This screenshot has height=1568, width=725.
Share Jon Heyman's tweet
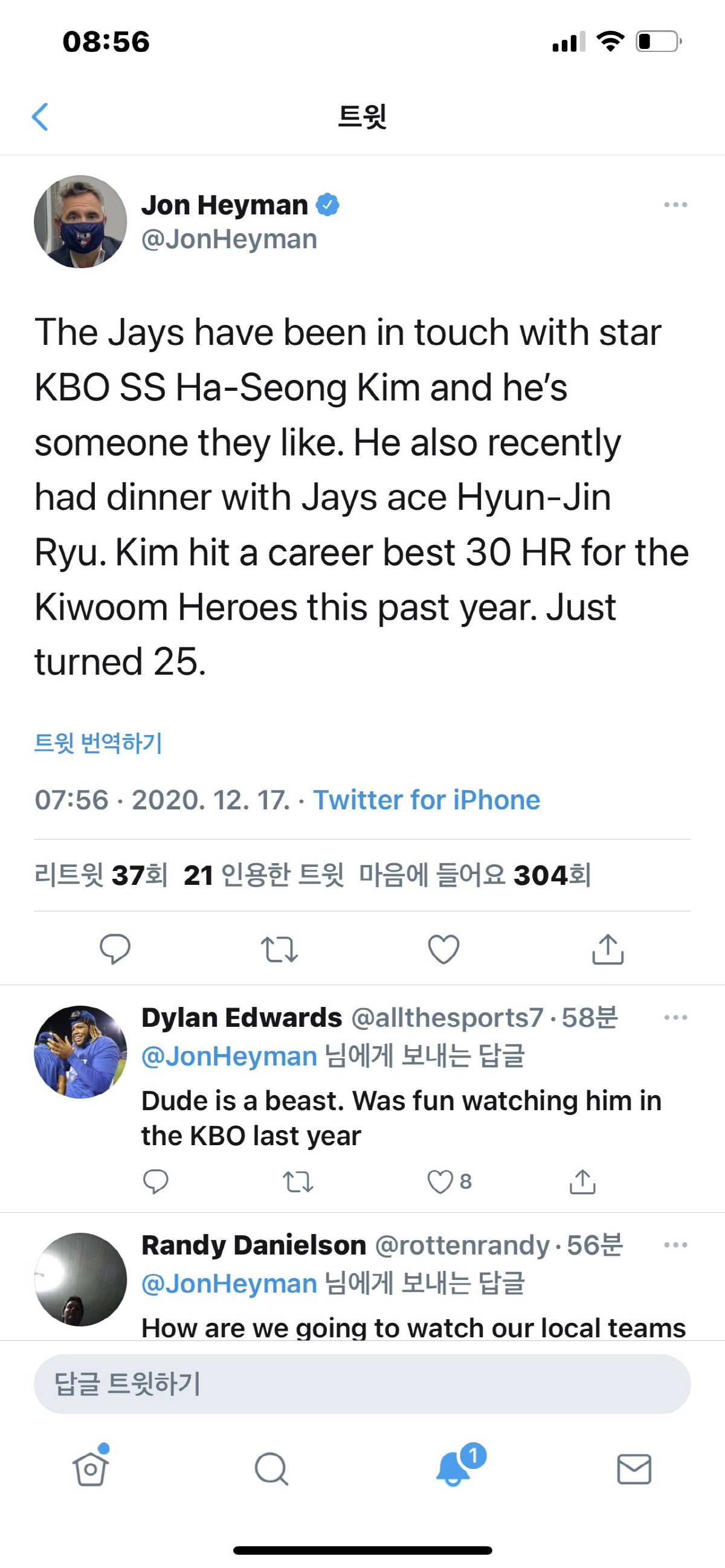(x=608, y=949)
